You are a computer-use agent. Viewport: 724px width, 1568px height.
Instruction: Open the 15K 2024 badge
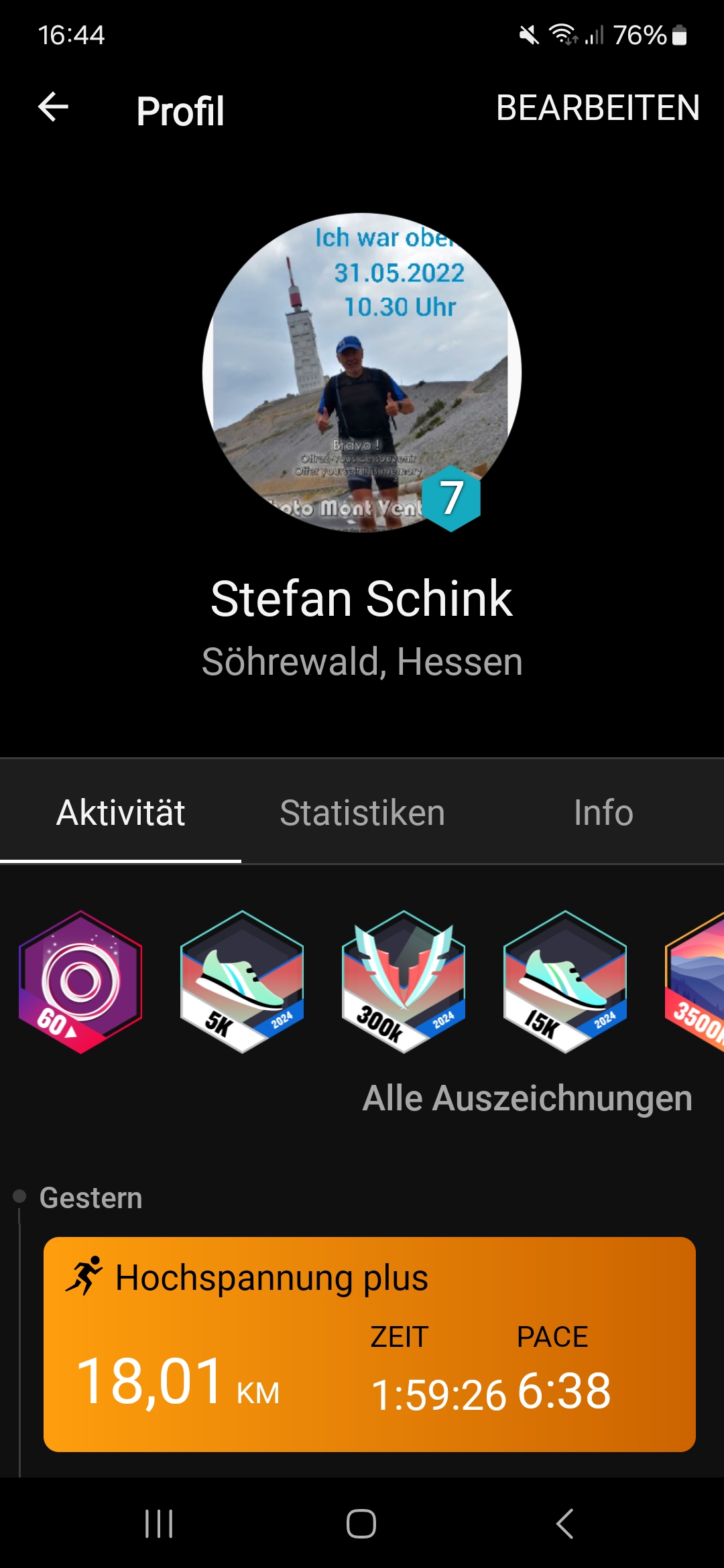pyautogui.click(x=565, y=982)
